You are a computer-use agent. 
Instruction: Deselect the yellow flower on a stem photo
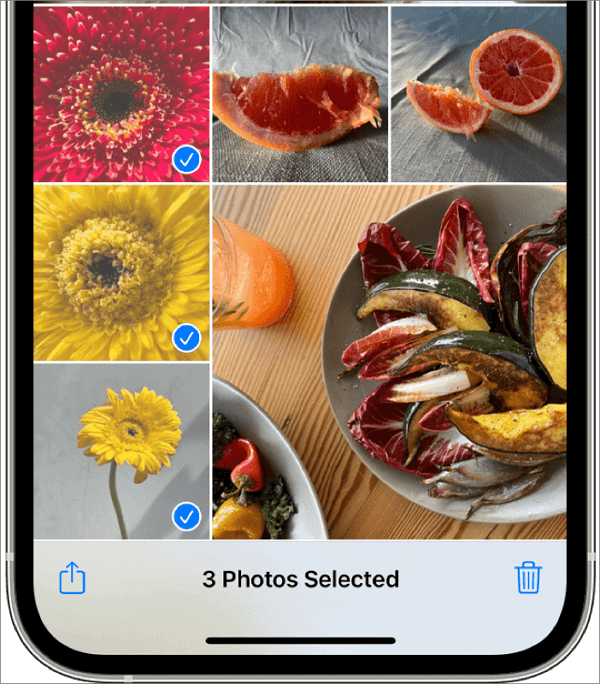[121, 451]
